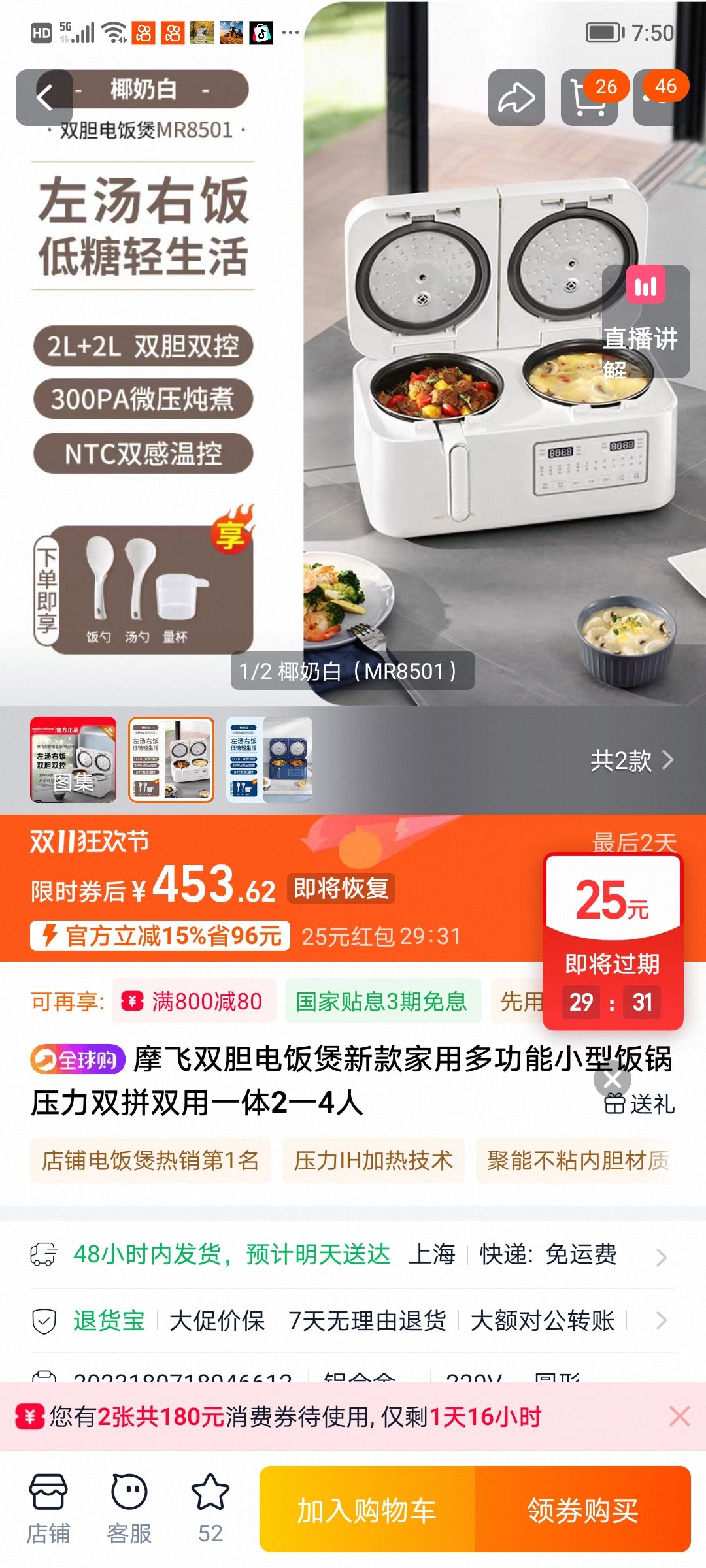Go back to the previous page

[x=44, y=98]
